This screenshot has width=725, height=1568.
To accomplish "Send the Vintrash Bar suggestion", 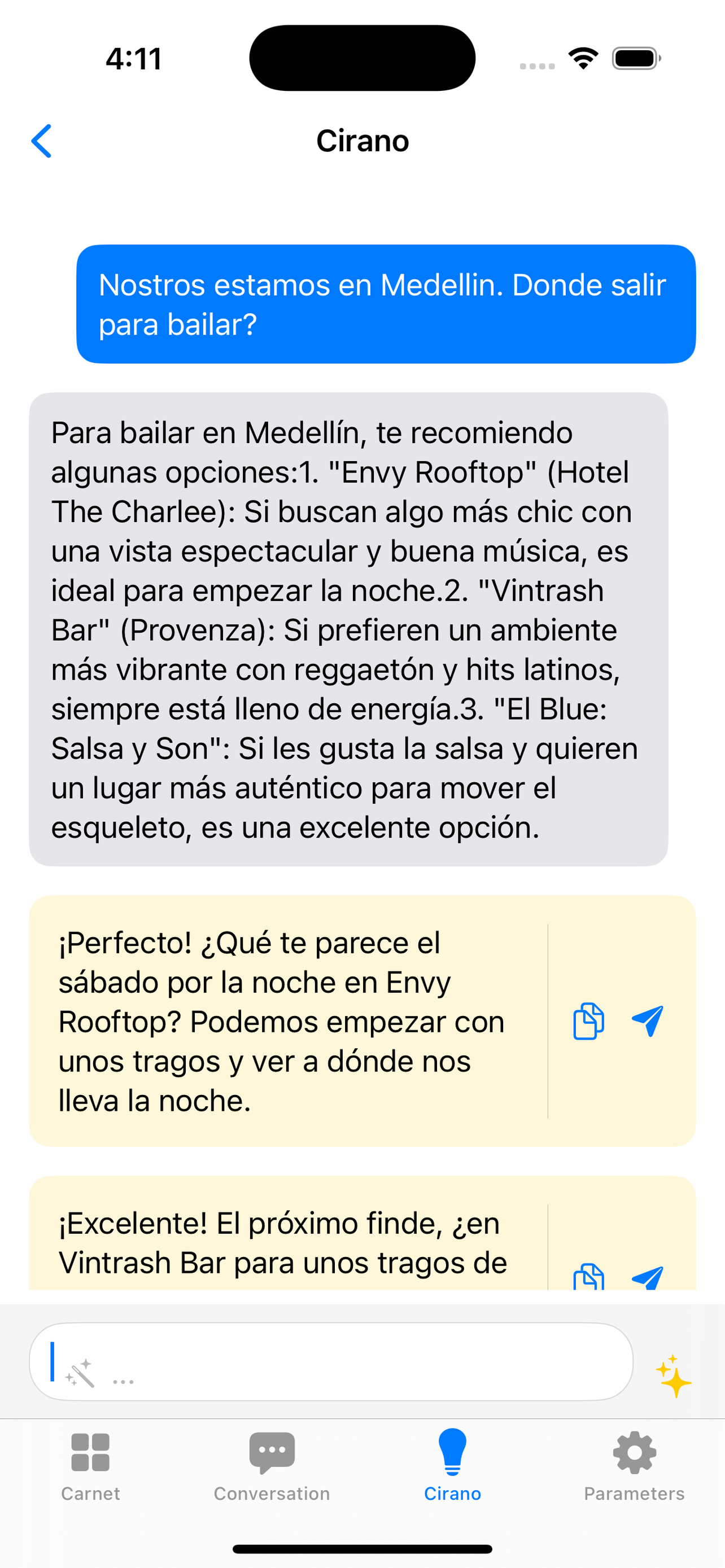I will [x=647, y=1278].
